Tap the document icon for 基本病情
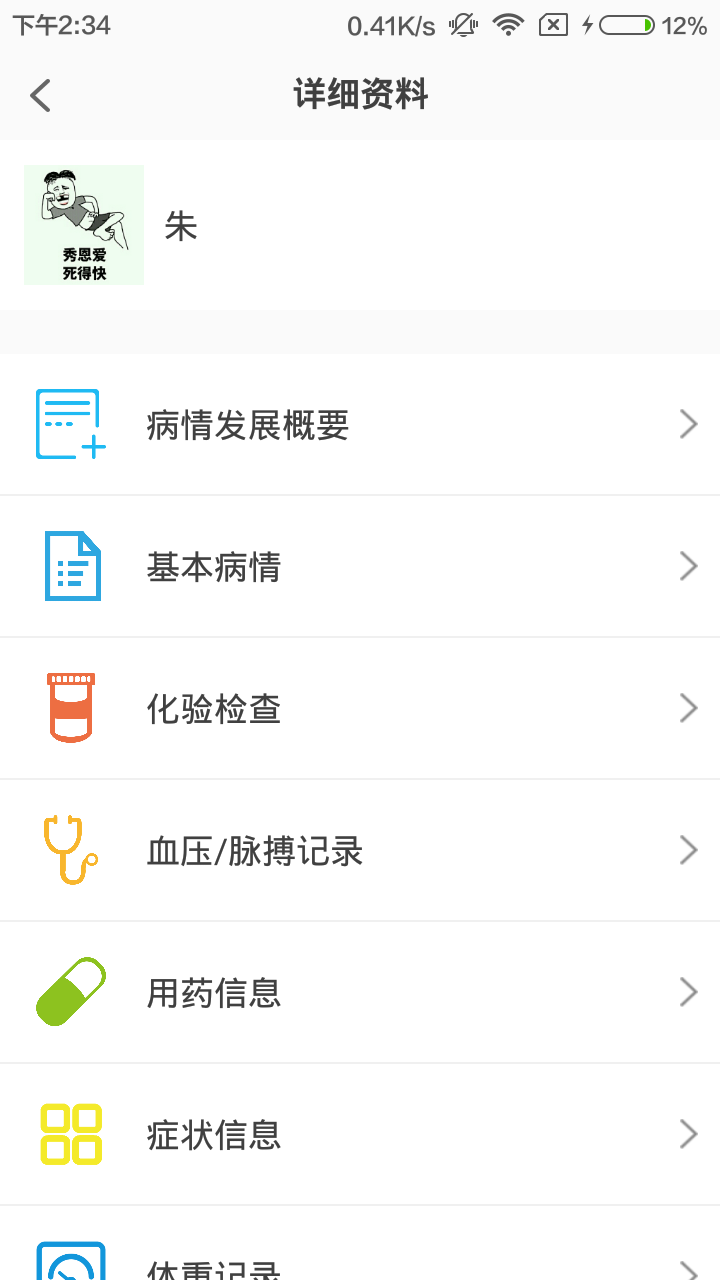Viewport: 720px width, 1280px height. point(70,566)
